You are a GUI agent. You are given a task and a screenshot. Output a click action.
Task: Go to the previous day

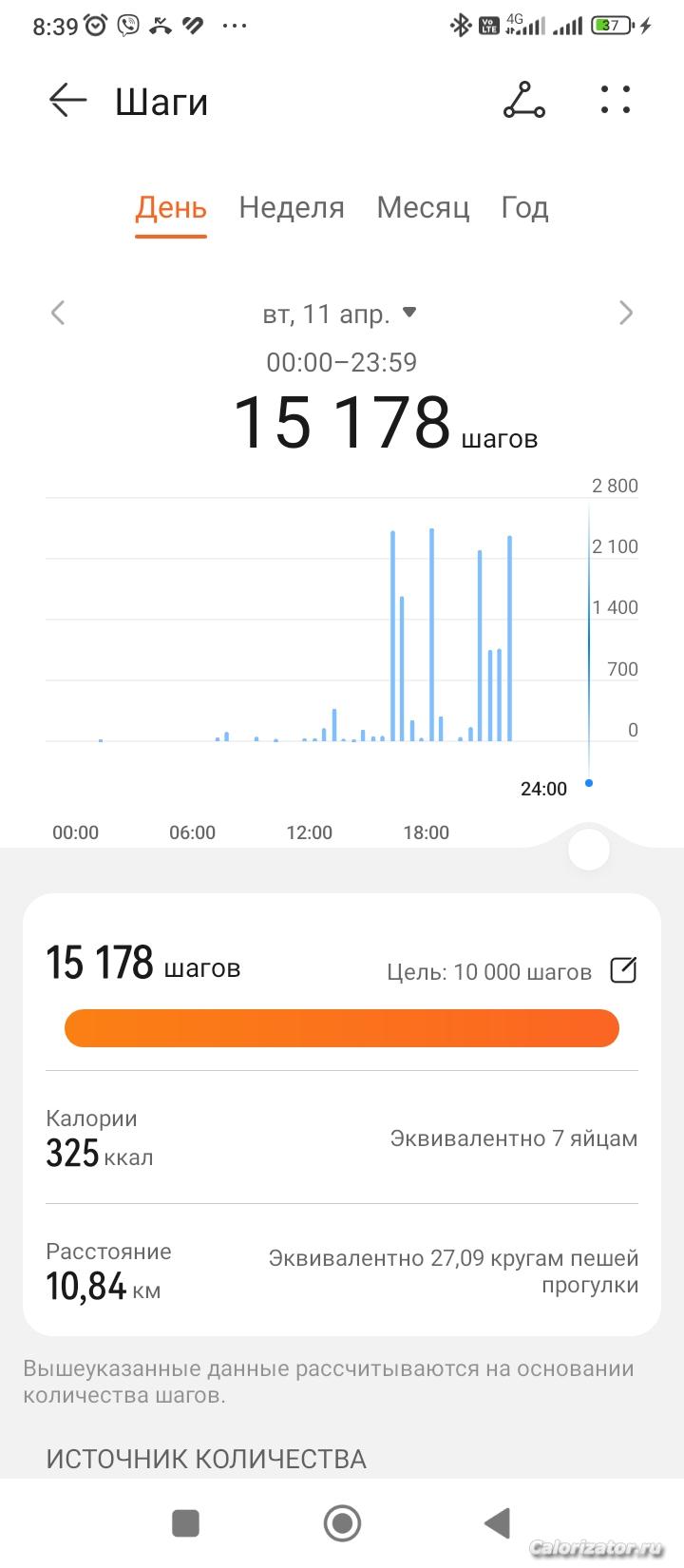coord(58,313)
